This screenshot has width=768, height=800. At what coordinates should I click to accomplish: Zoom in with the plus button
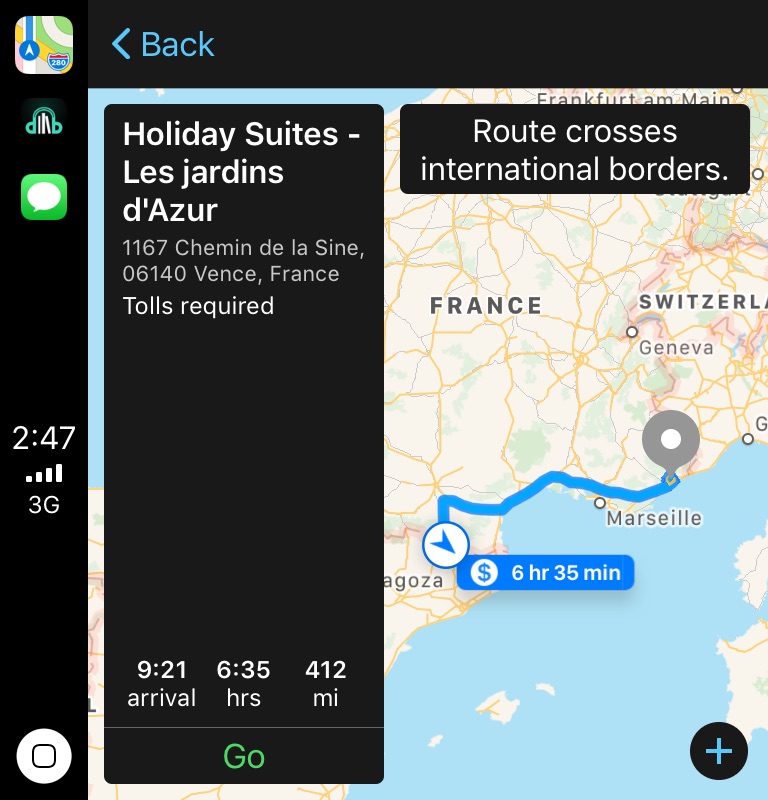[719, 750]
